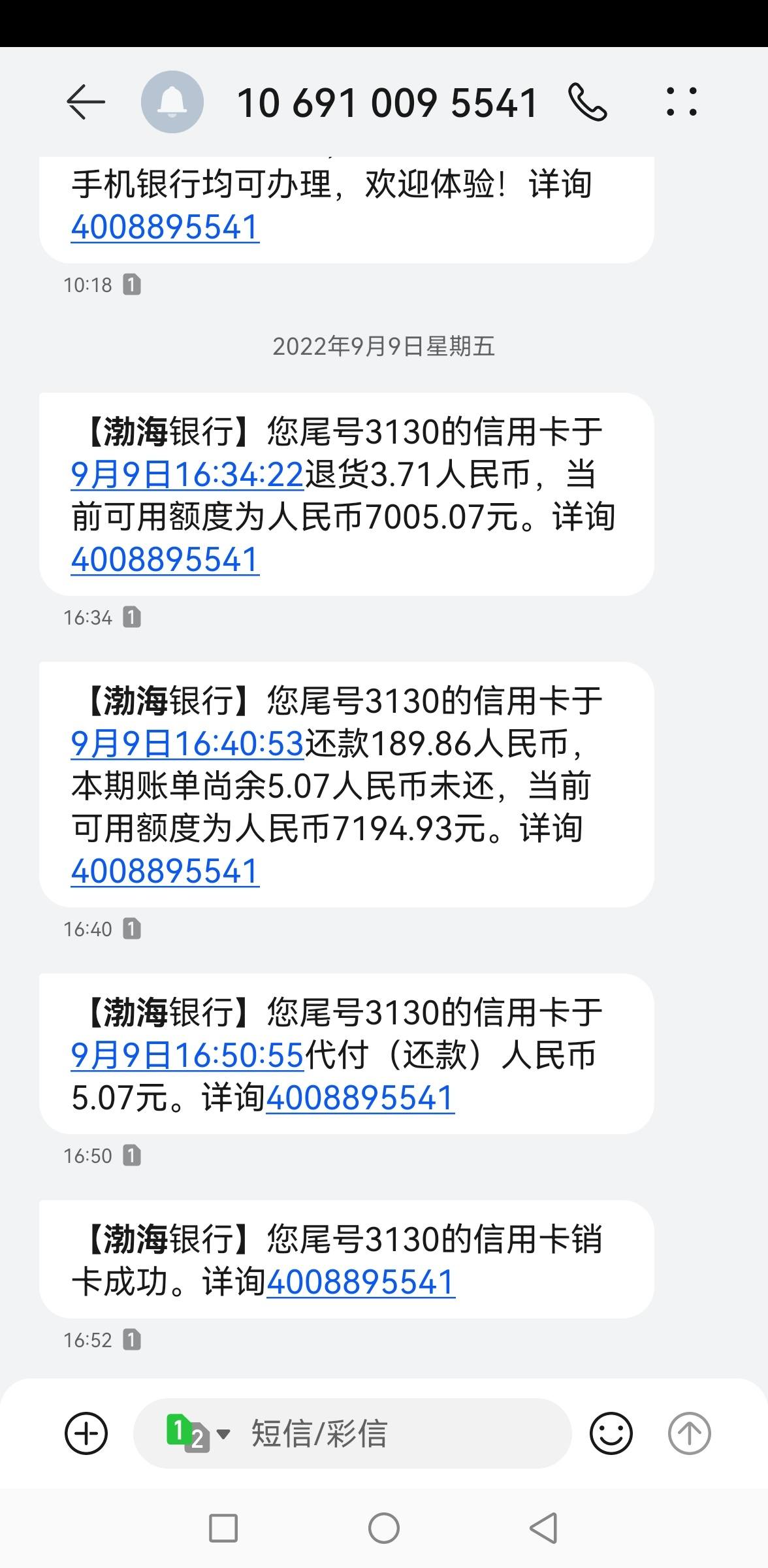Tap the contact avatar with bell
768x1568 pixels.
click(172, 103)
